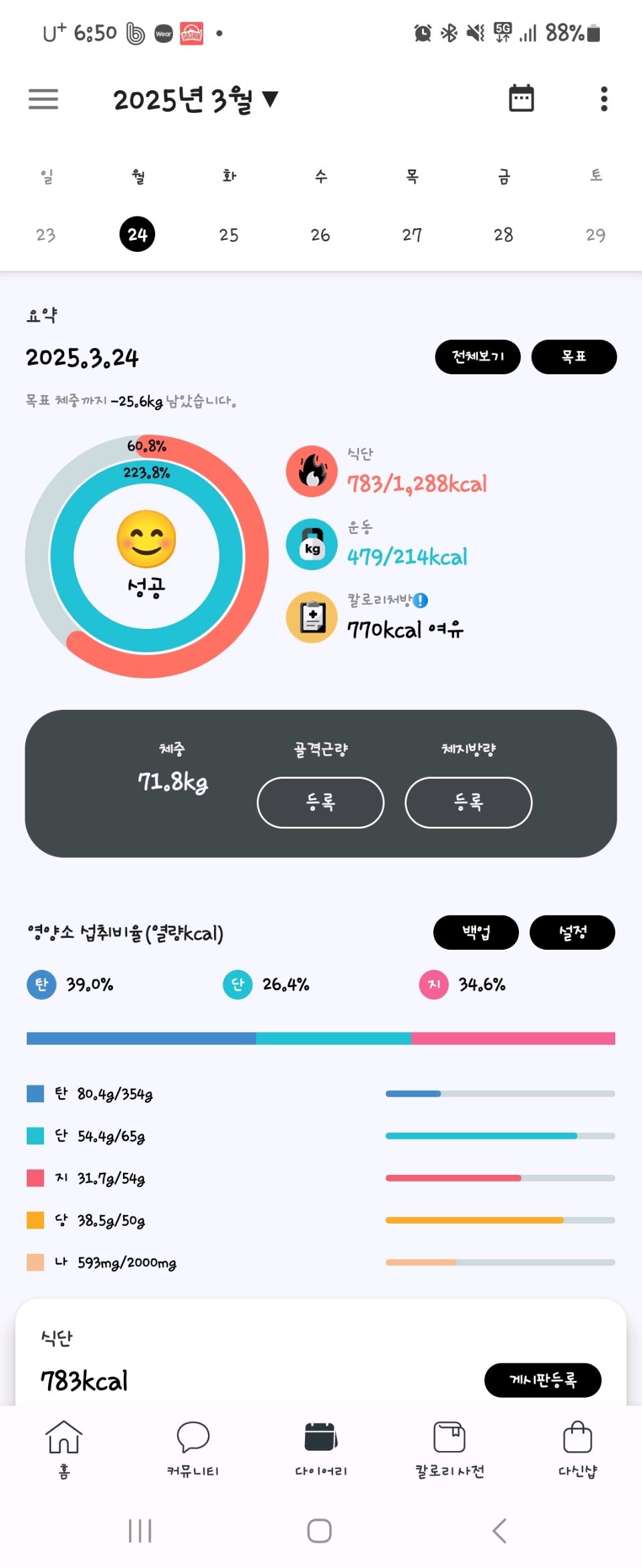This screenshot has height=1568, width=642.
Task: Tap the 백업 button
Action: (476, 932)
